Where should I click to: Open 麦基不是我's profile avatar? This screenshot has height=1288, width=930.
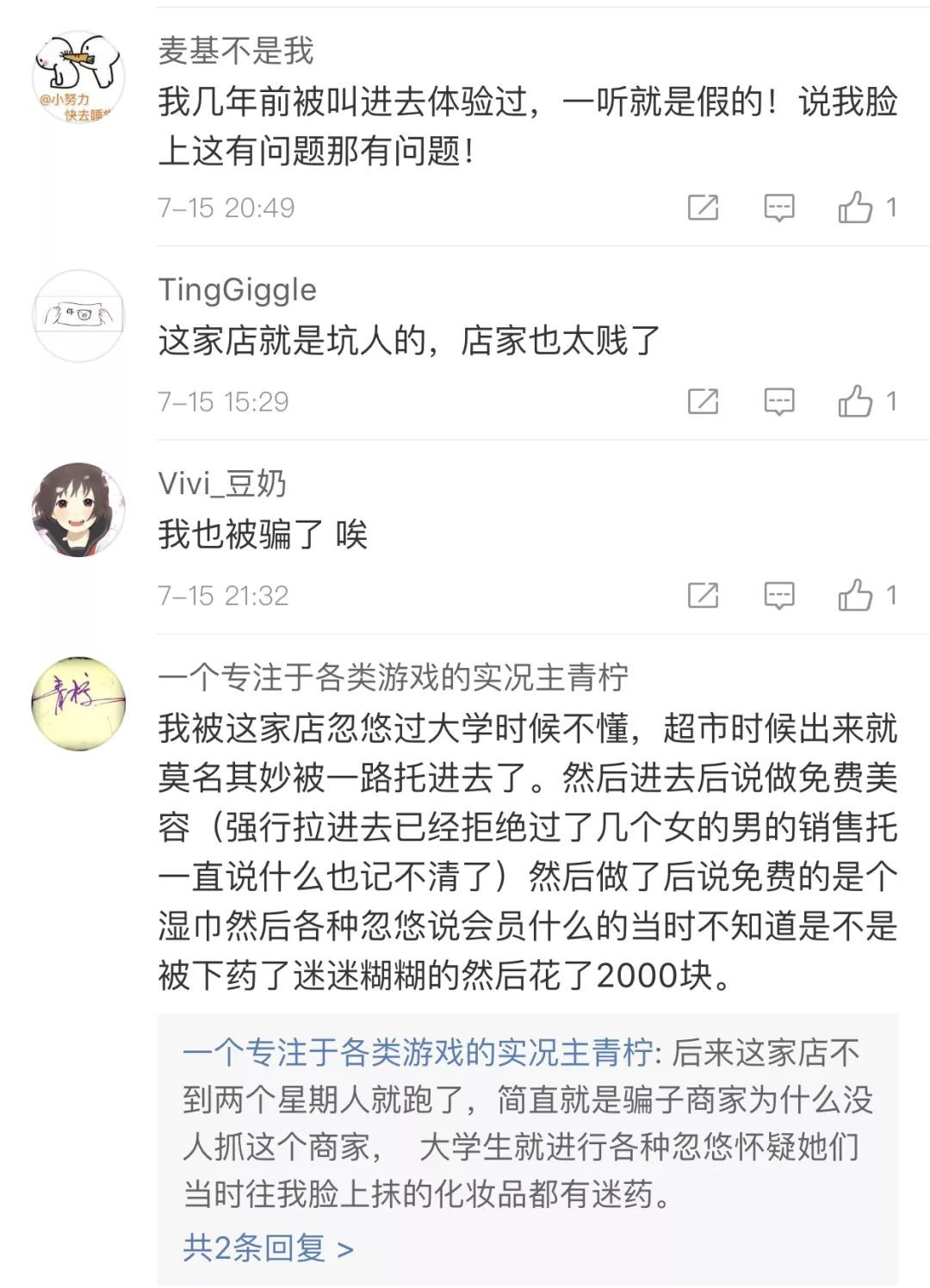click(78, 79)
